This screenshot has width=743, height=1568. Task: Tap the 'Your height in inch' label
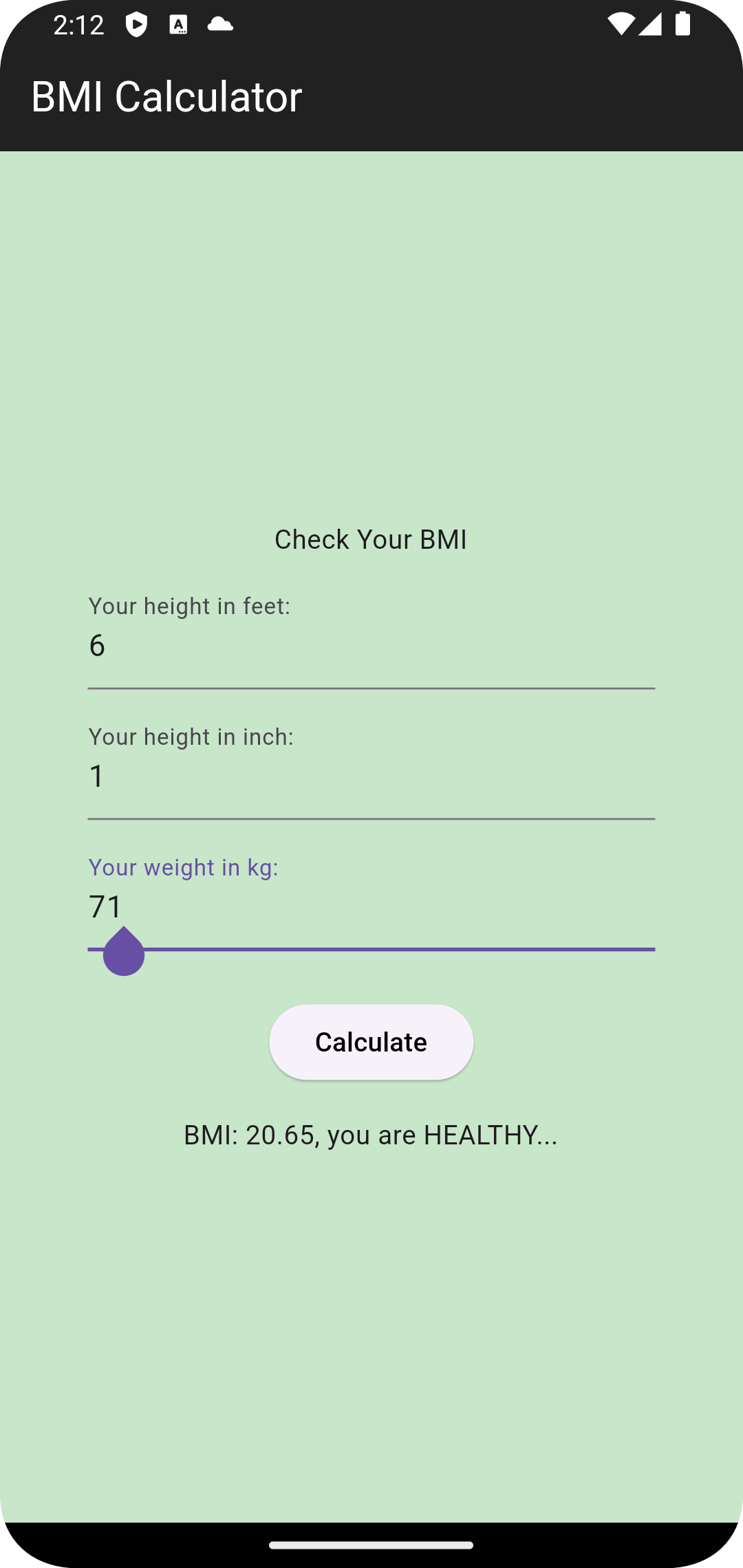click(191, 737)
